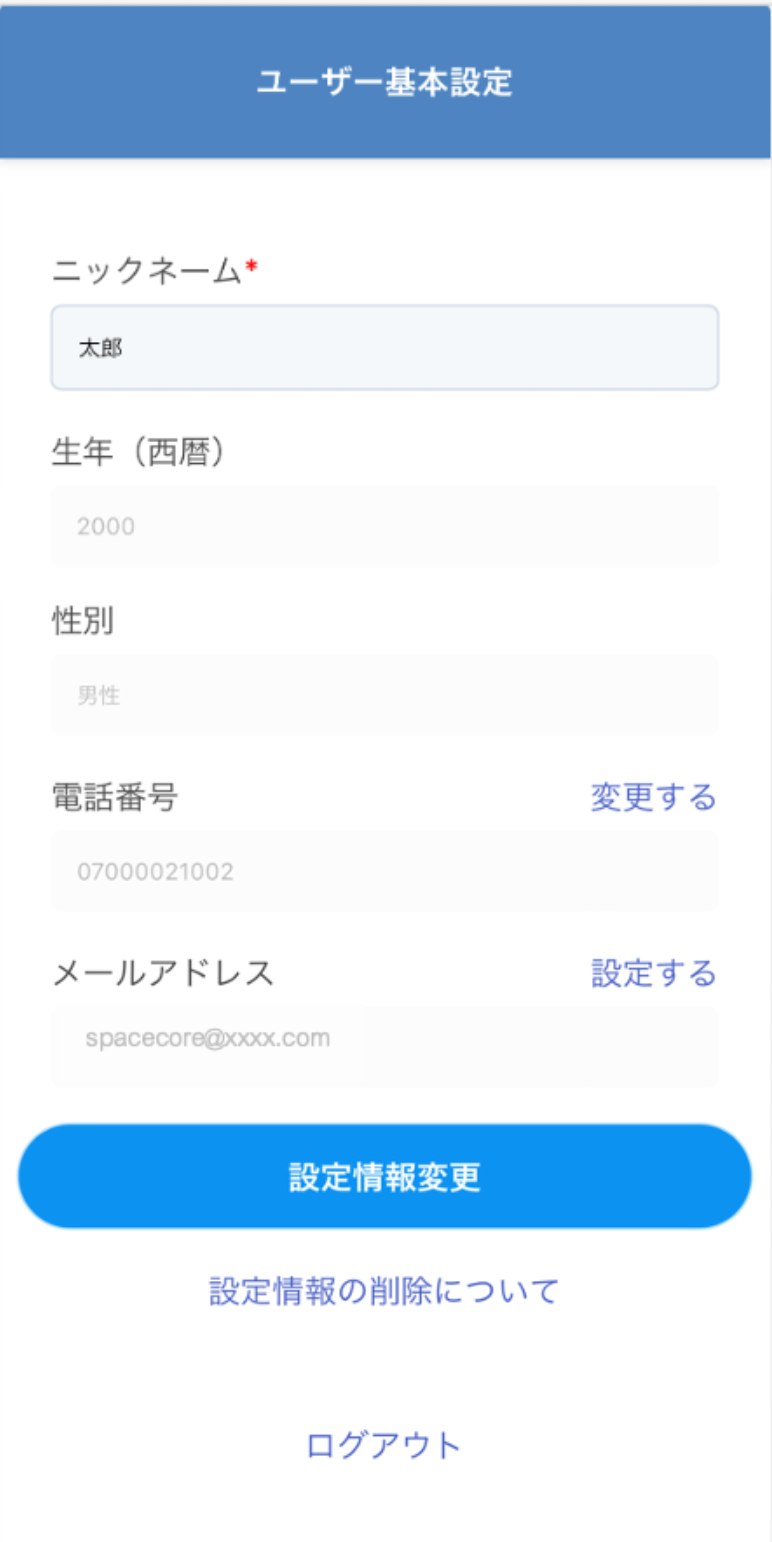Screen dimensions: 772x1542
Task: Tap the ニックネーム text field
Action: [x=384, y=348]
